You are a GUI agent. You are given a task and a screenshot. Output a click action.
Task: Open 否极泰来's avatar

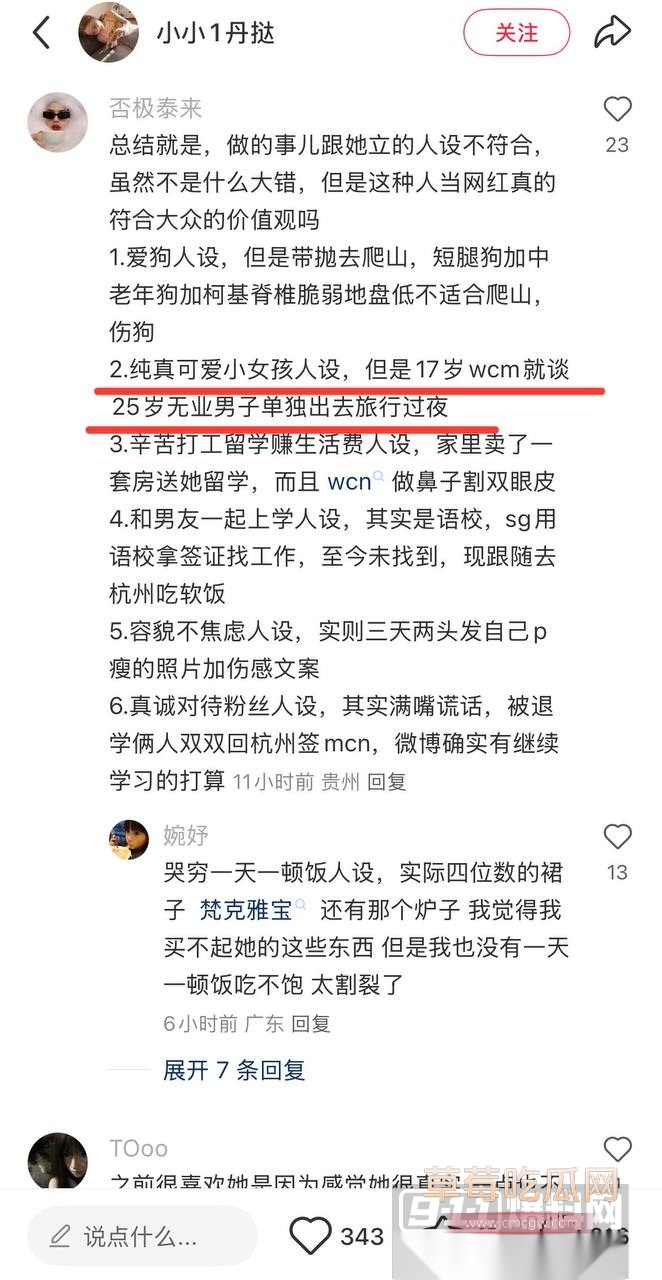click(x=57, y=122)
